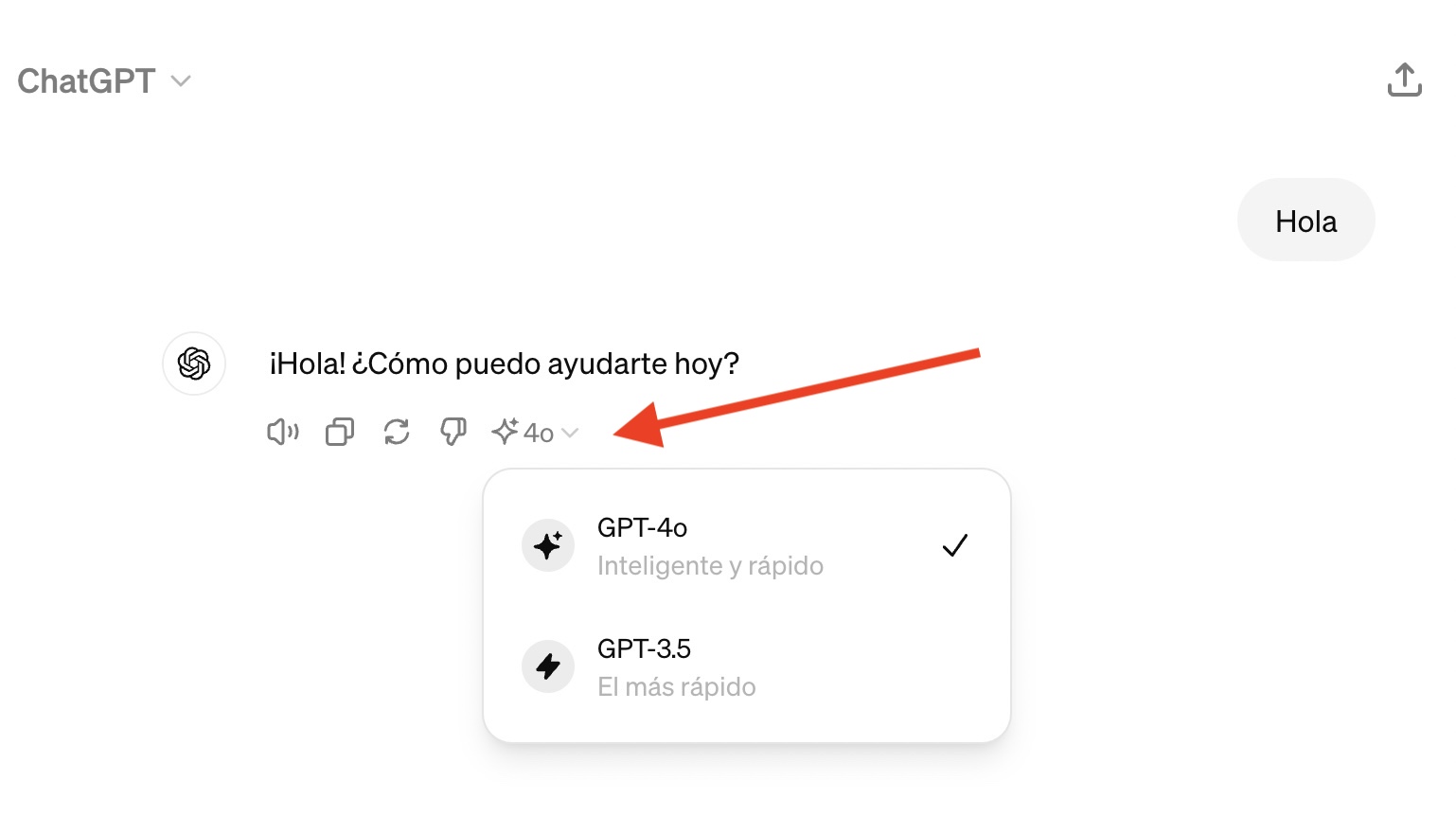Regenerate the response

[396, 433]
